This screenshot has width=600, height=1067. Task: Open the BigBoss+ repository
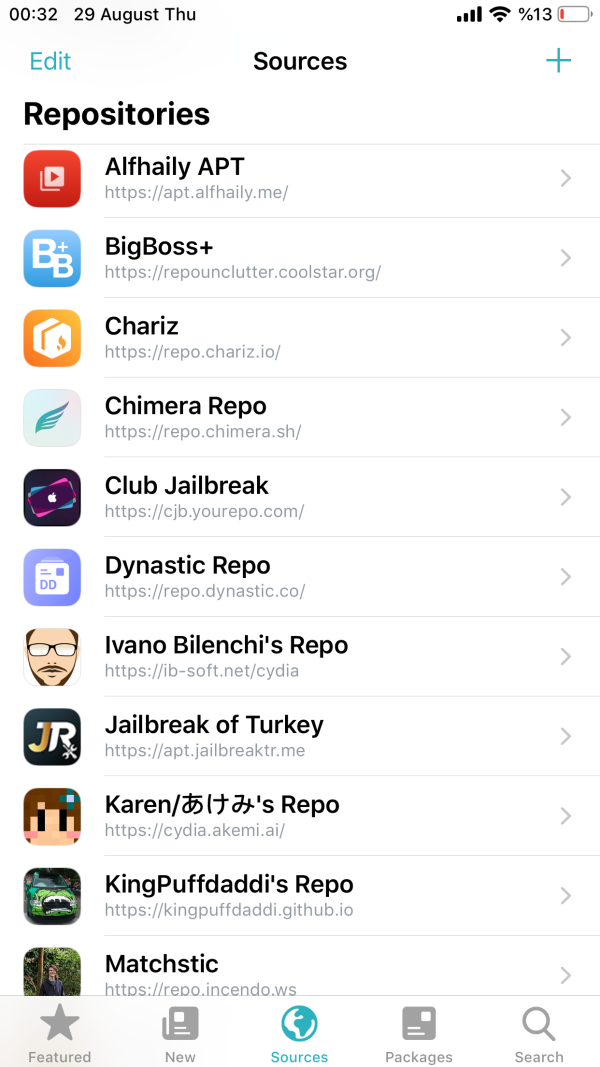(300, 258)
